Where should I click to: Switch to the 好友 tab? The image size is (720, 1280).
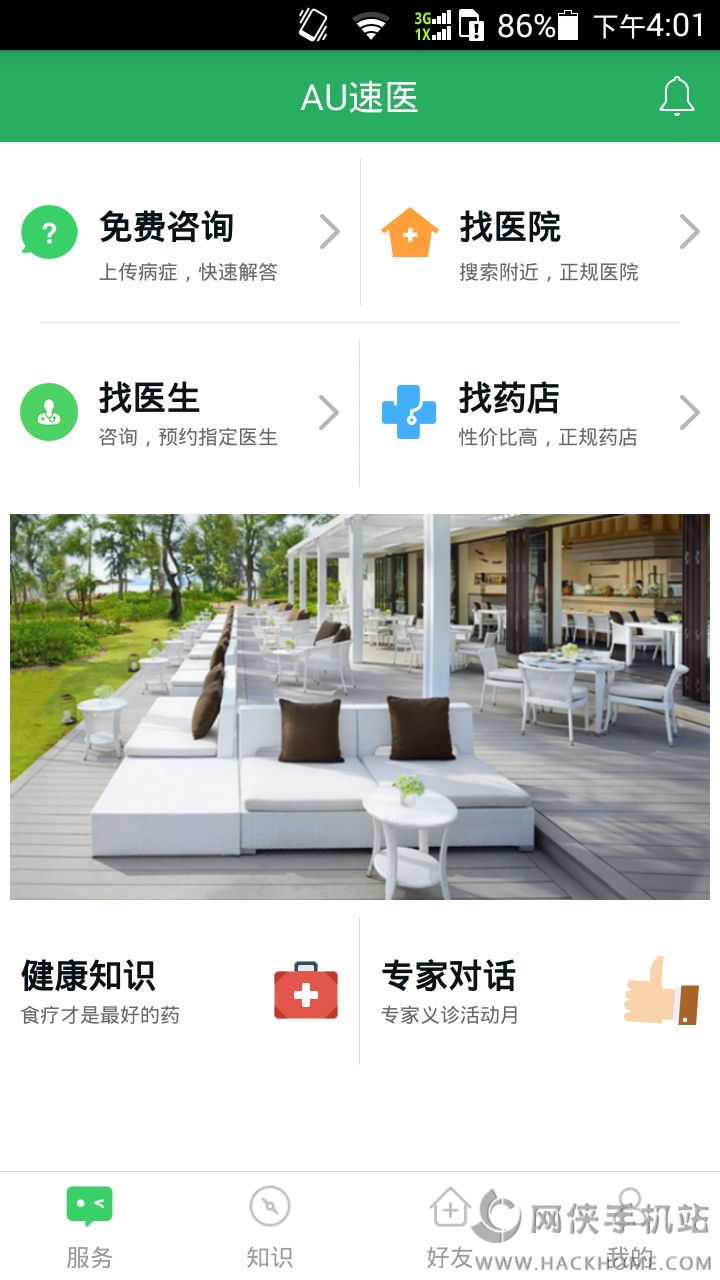click(450, 1227)
